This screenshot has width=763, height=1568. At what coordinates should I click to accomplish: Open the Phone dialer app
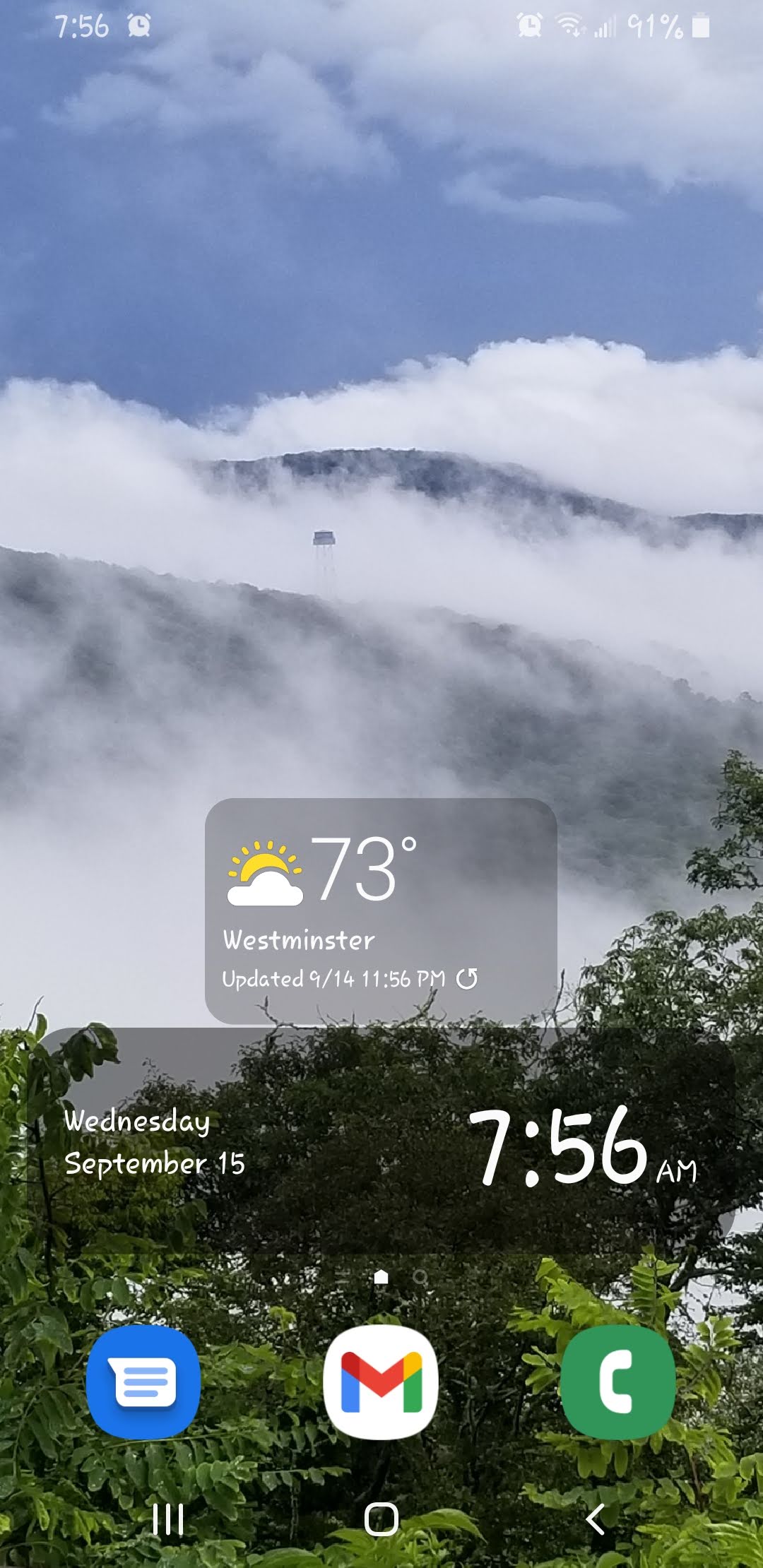pyautogui.click(x=618, y=1382)
